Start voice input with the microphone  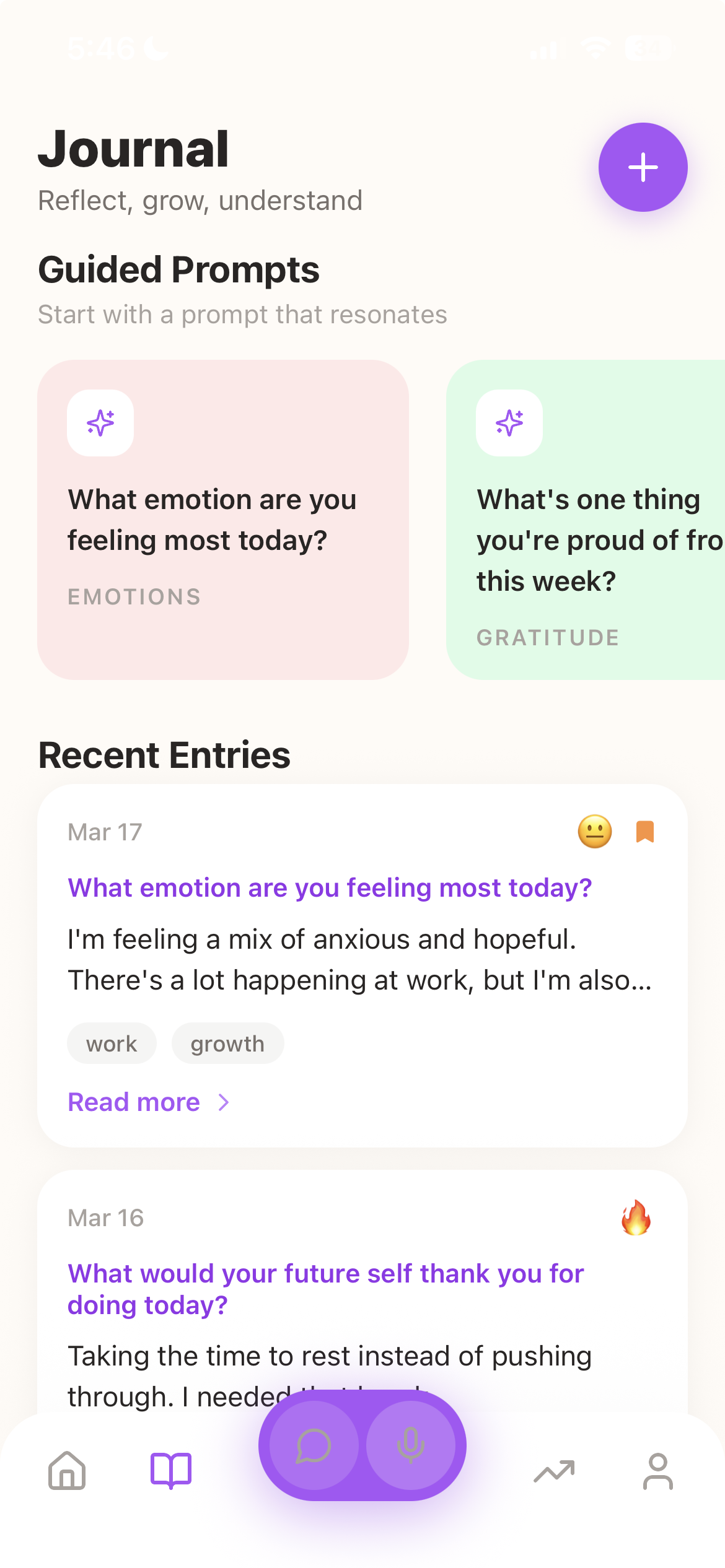pos(410,1445)
